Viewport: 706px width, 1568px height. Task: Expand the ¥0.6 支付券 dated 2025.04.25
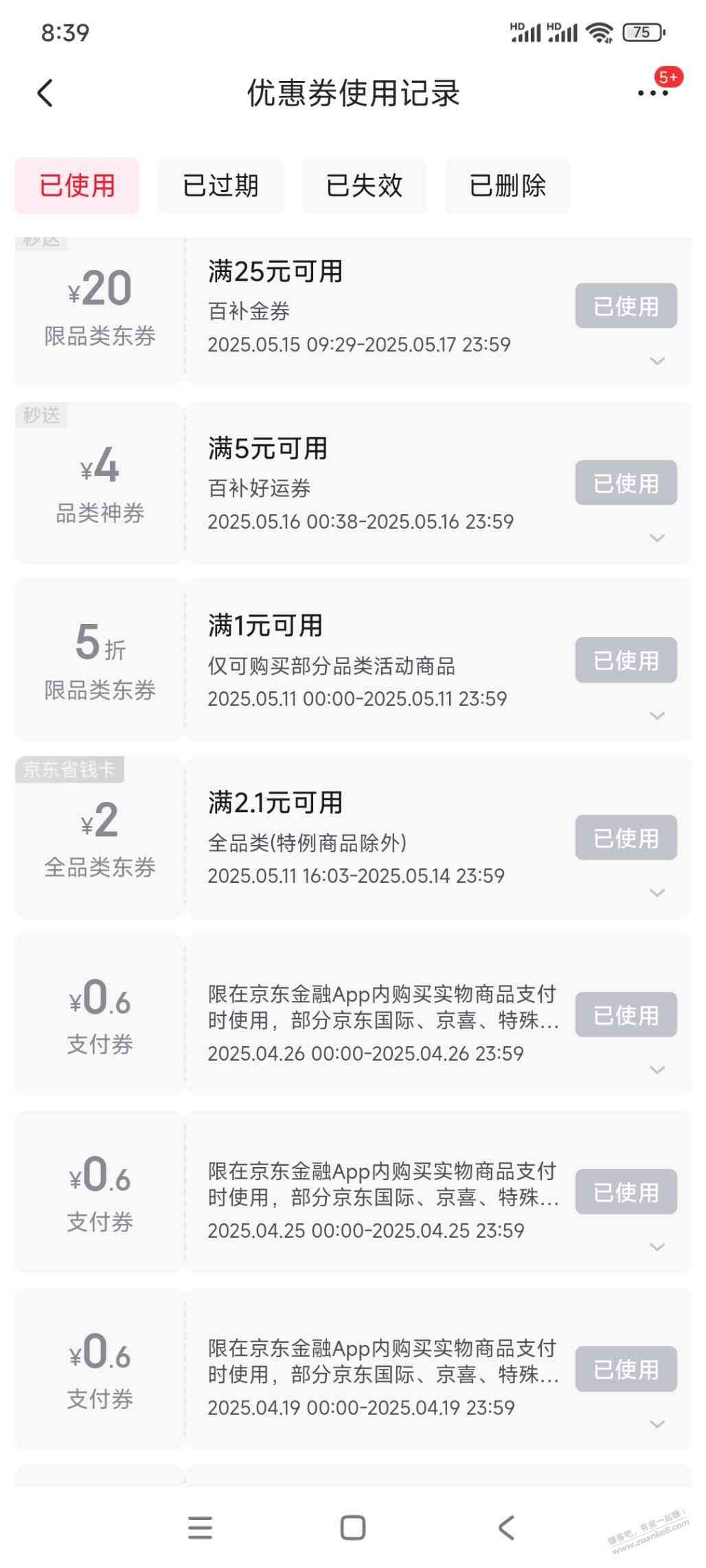tap(657, 1247)
